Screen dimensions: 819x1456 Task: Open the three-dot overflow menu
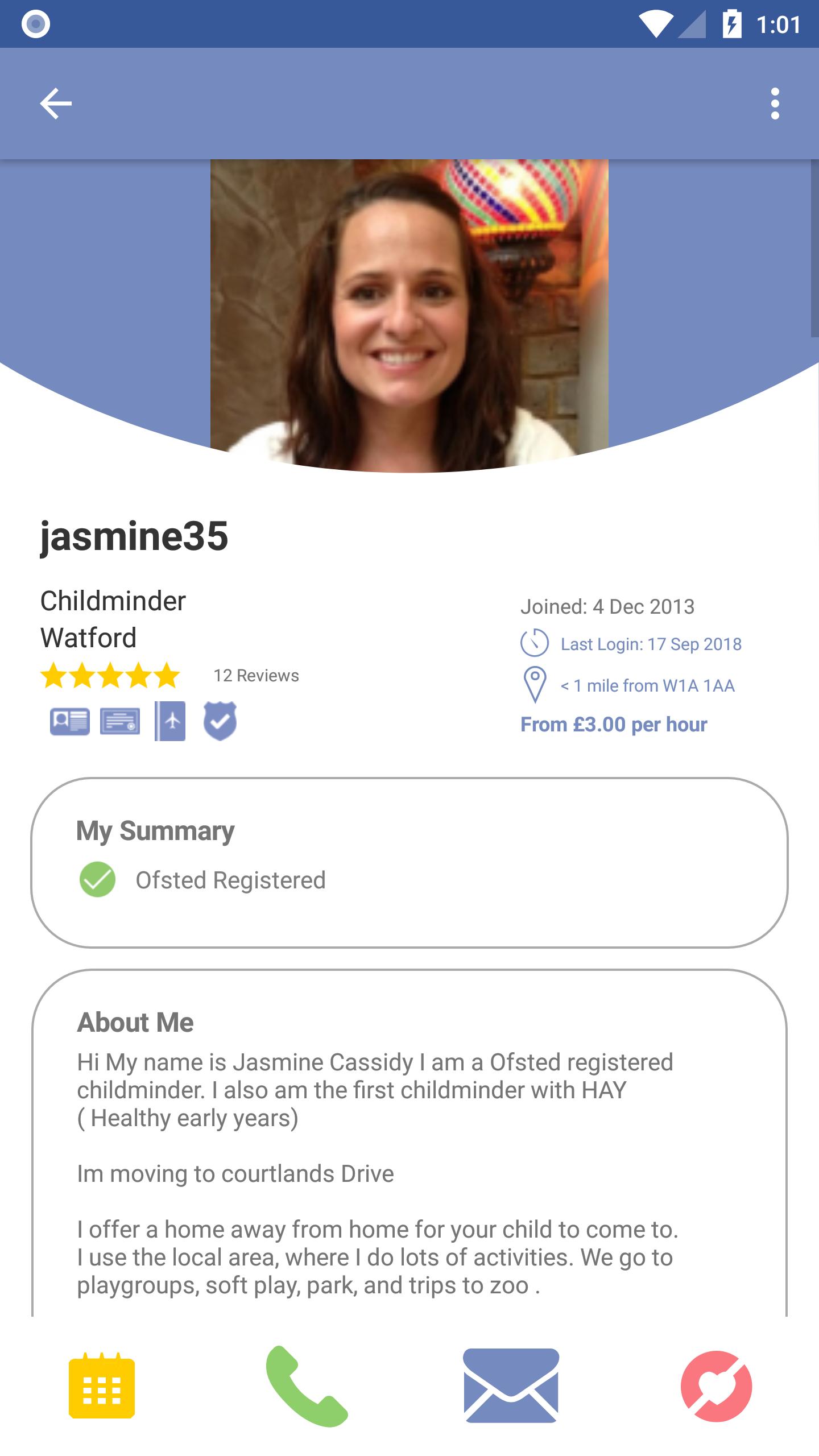click(775, 104)
